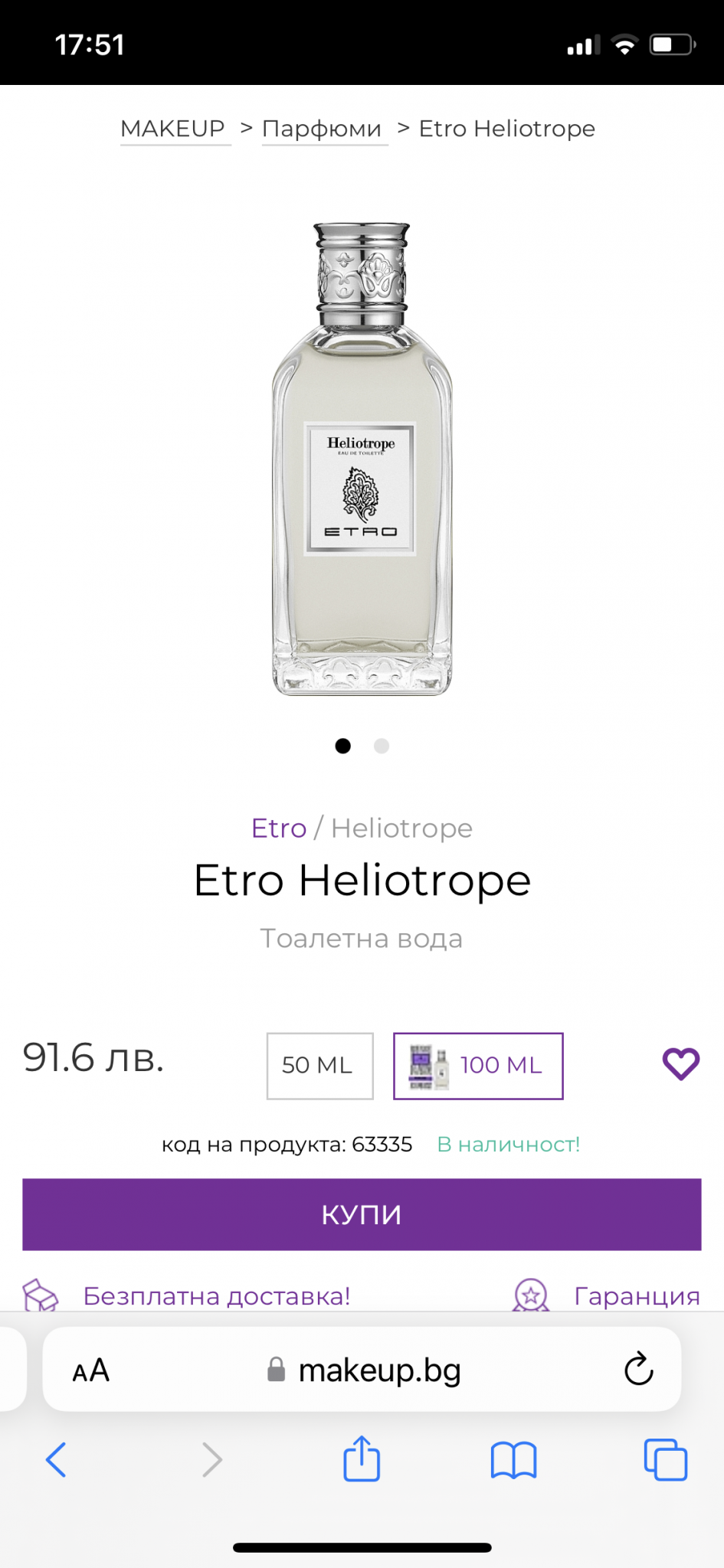Viewport: 724px width, 1568px height.
Task: Open the Etro Heliotrope bottle photo
Action: 362,459
